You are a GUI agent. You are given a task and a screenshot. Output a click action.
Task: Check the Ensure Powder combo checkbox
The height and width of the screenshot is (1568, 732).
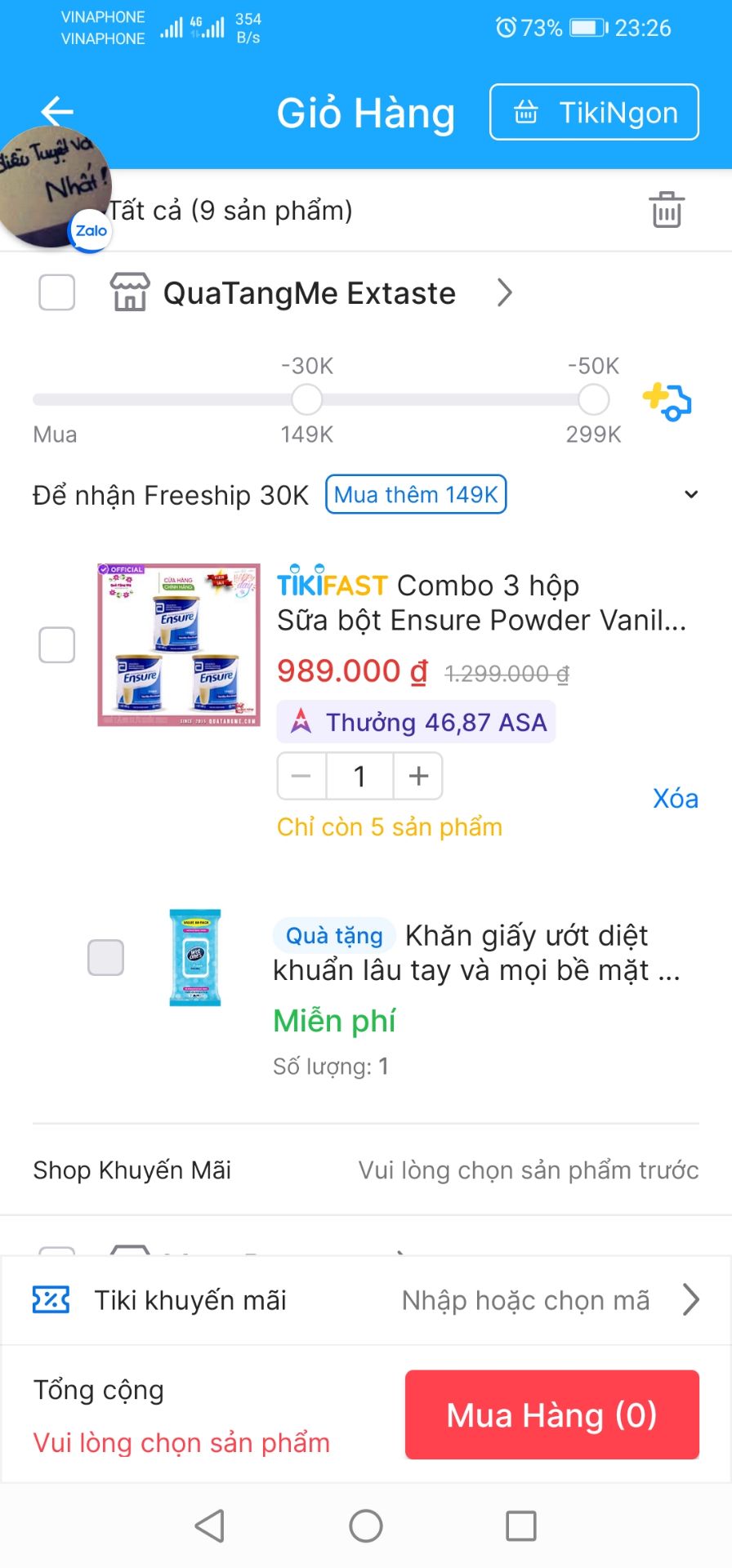tap(57, 645)
